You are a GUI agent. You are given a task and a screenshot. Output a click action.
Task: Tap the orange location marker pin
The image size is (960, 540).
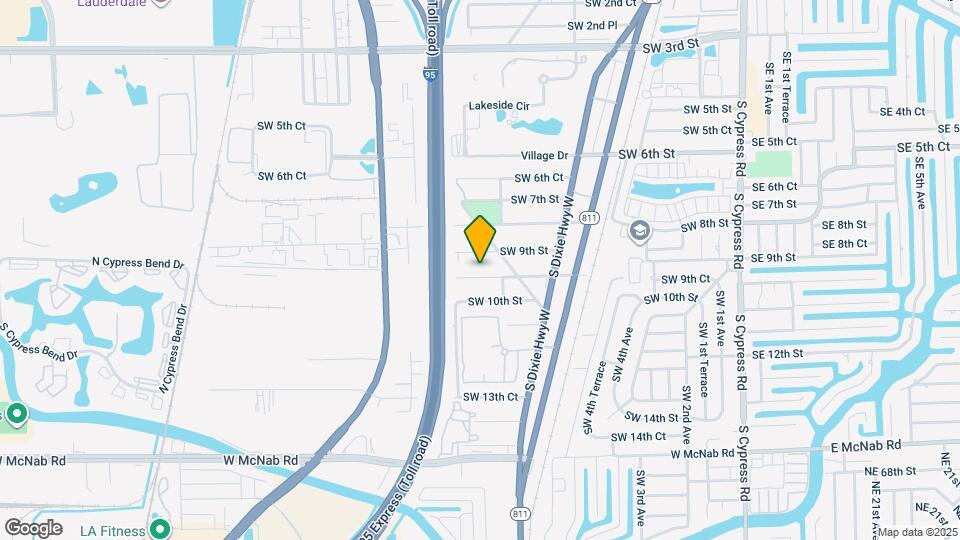480,240
